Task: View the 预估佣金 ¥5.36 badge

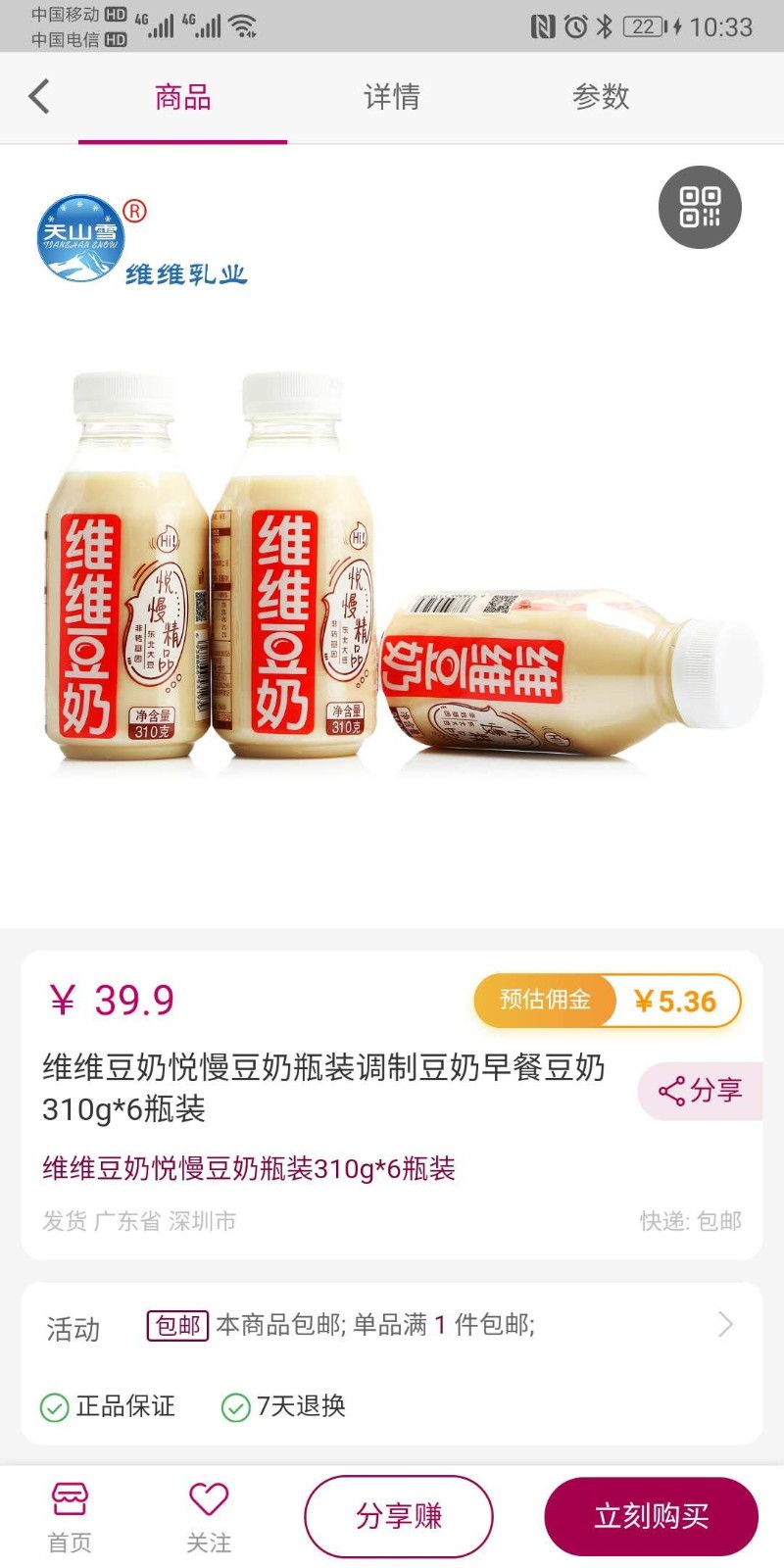Action: click(608, 1001)
